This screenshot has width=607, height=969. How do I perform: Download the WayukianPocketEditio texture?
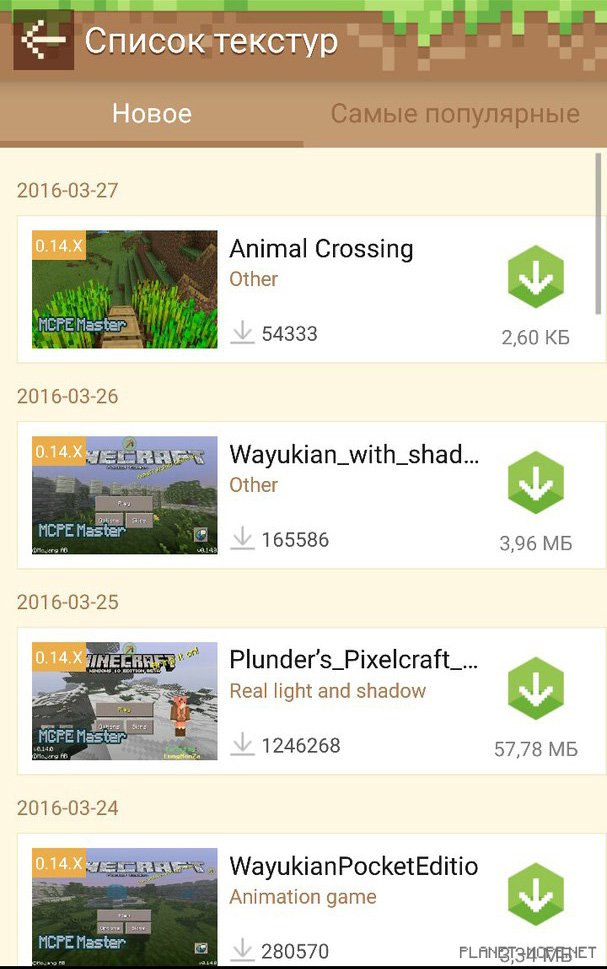536,893
